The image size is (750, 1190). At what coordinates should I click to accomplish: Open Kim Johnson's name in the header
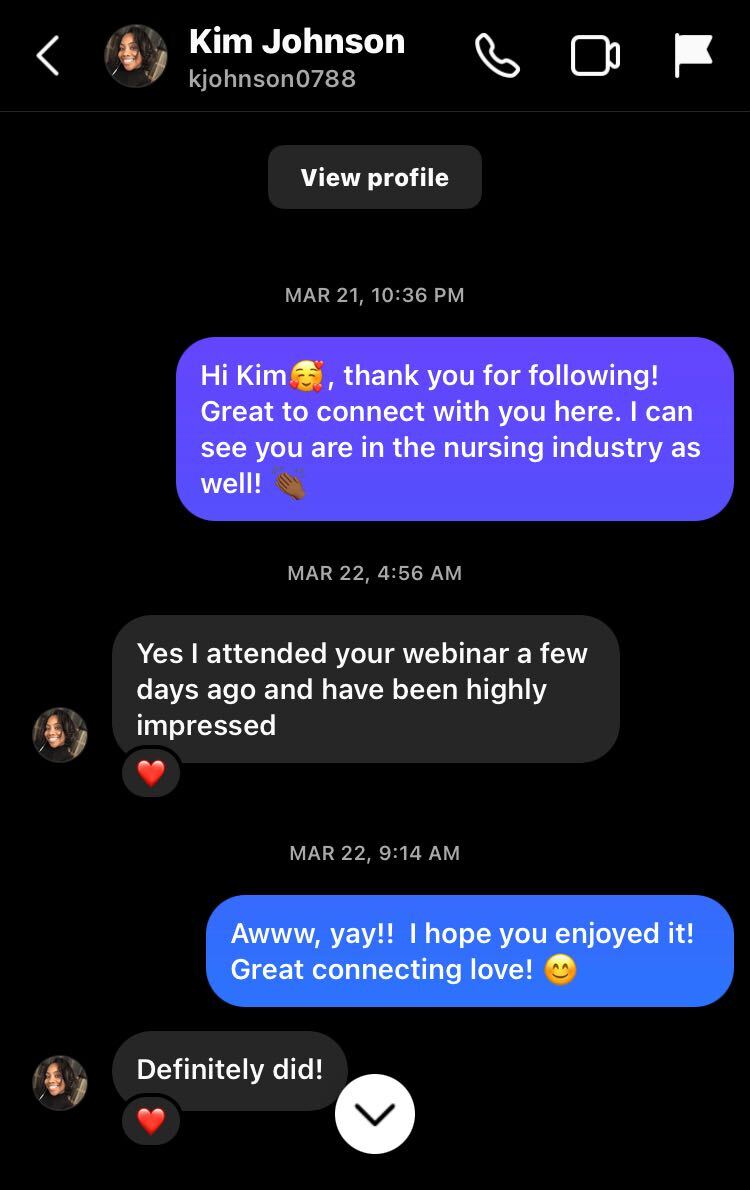(x=296, y=42)
